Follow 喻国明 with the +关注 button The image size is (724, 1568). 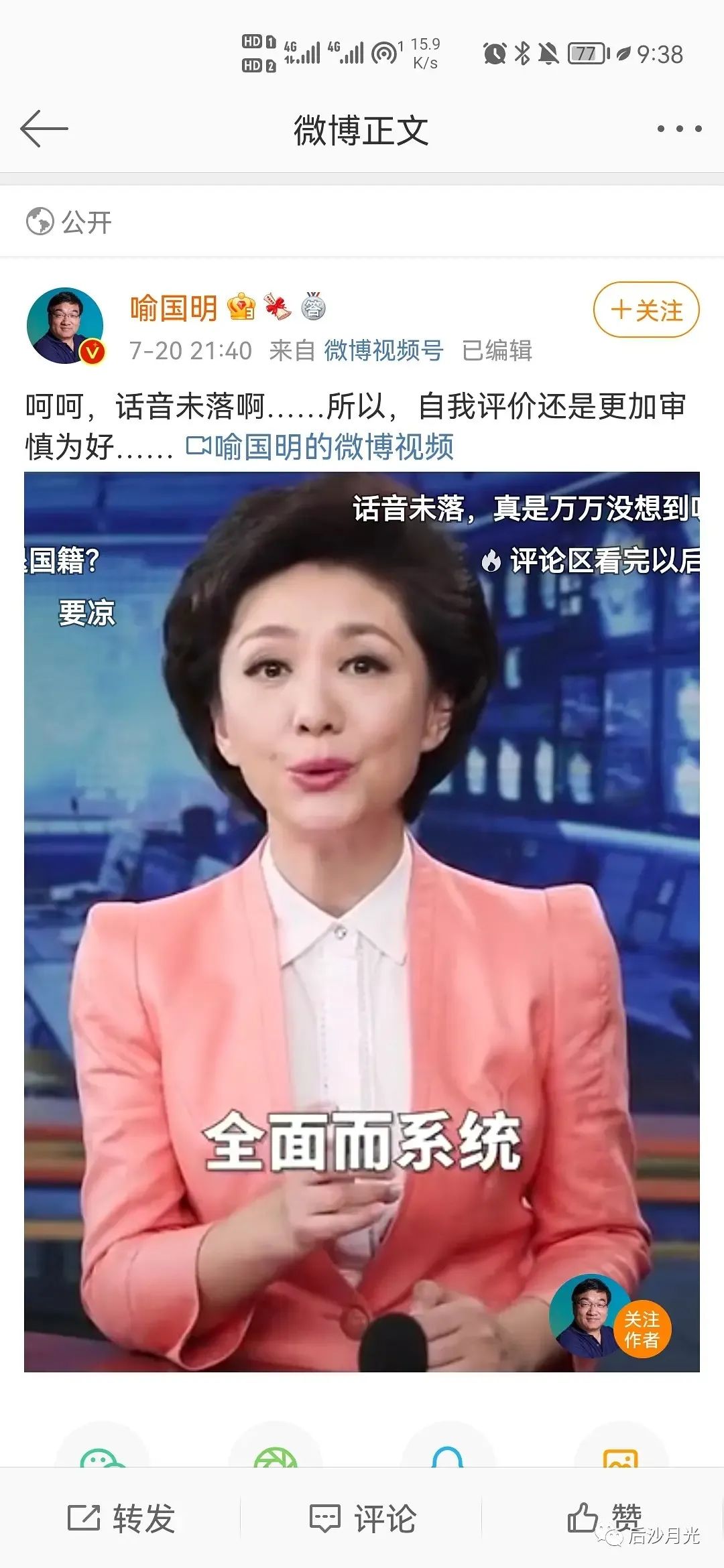click(646, 310)
